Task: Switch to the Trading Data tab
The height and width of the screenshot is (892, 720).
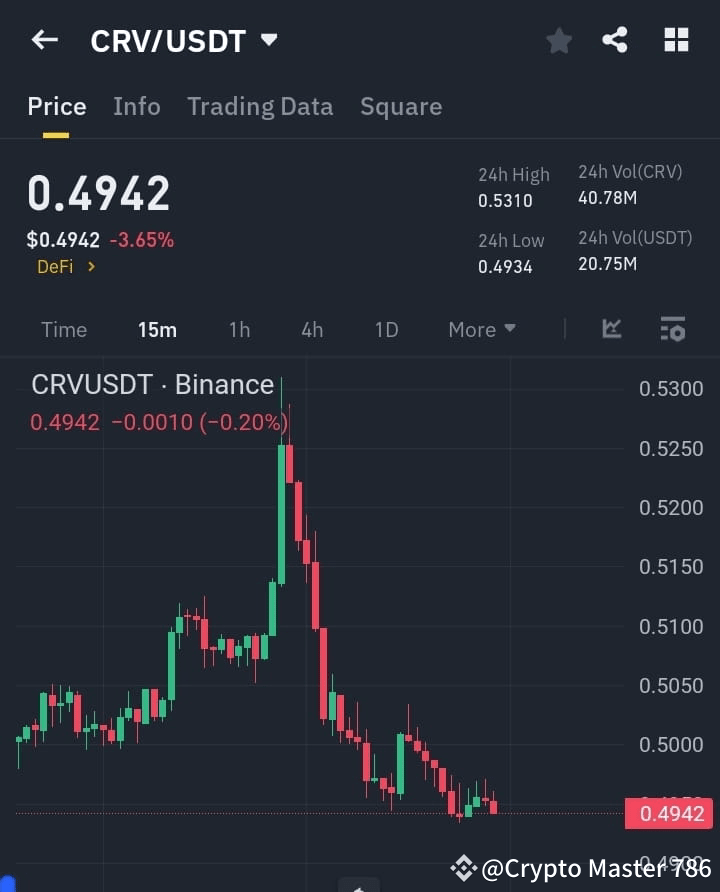Action: [x=260, y=106]
